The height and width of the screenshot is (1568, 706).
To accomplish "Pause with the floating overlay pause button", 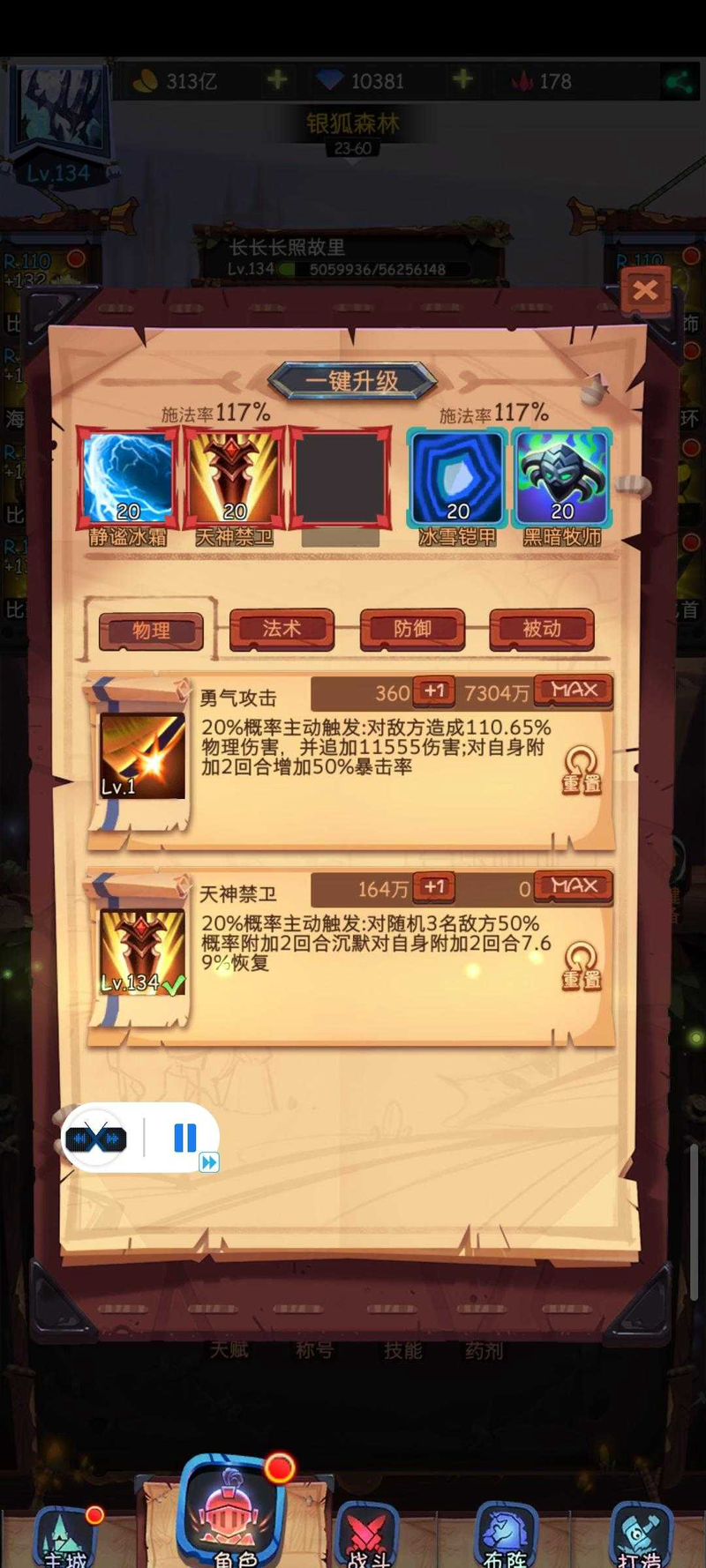I will tap(184, 1138).
